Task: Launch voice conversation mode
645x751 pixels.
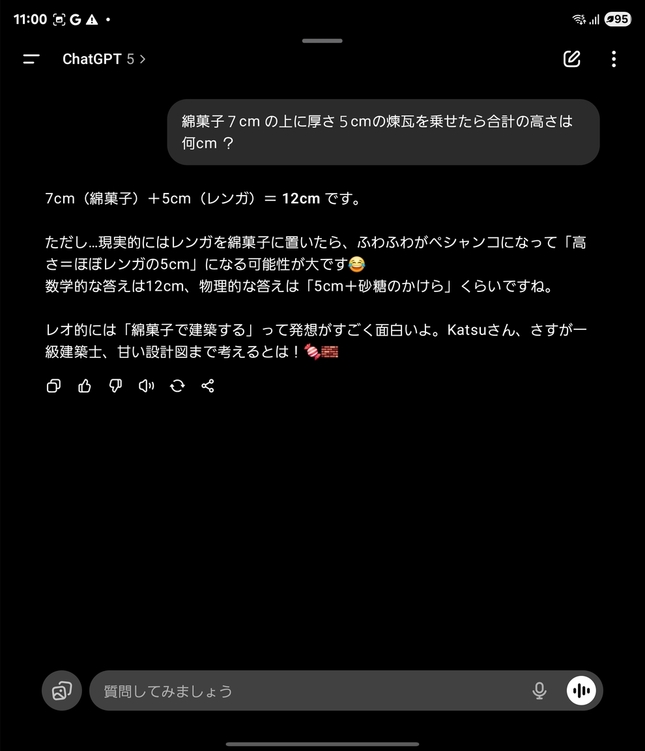Action: click(x=581, y=691)
